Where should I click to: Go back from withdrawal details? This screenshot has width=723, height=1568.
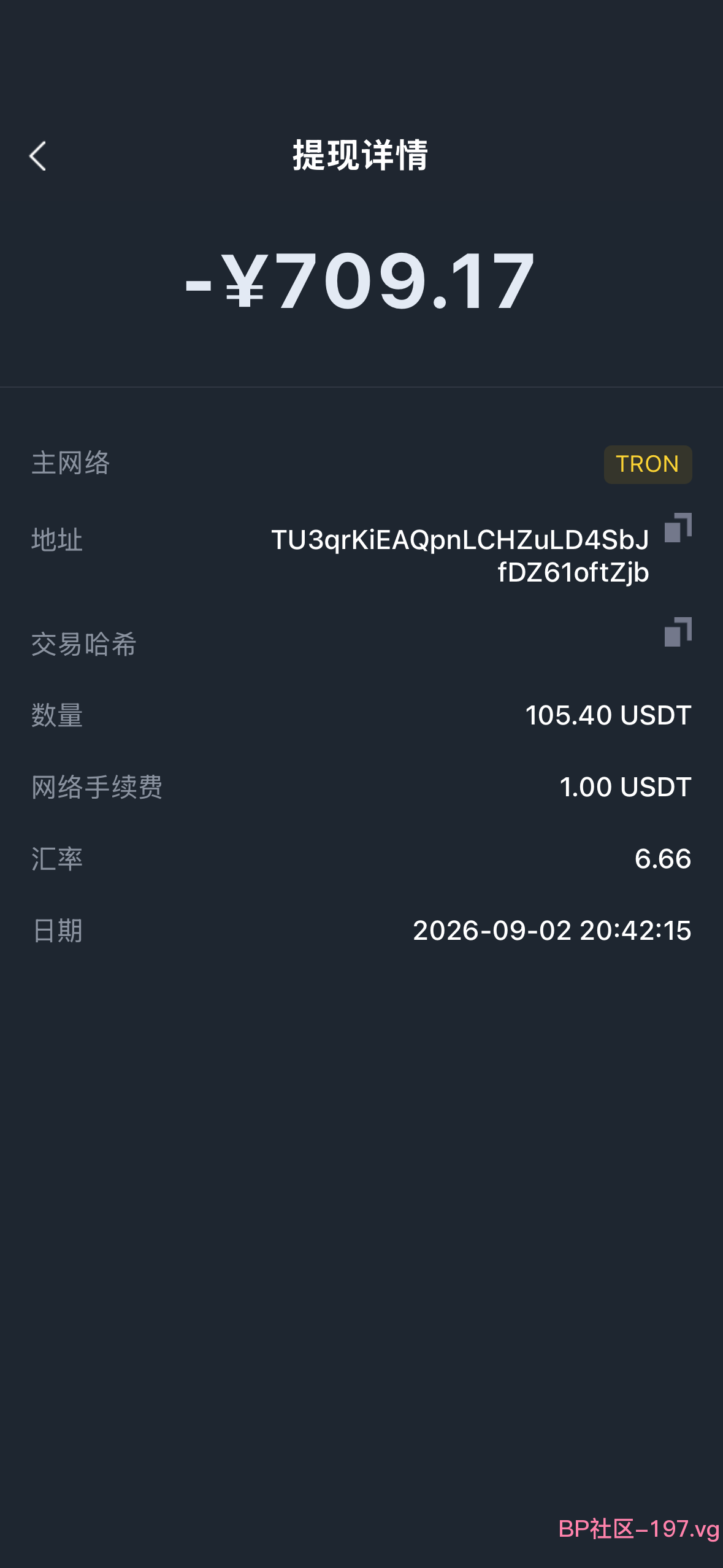37,156
